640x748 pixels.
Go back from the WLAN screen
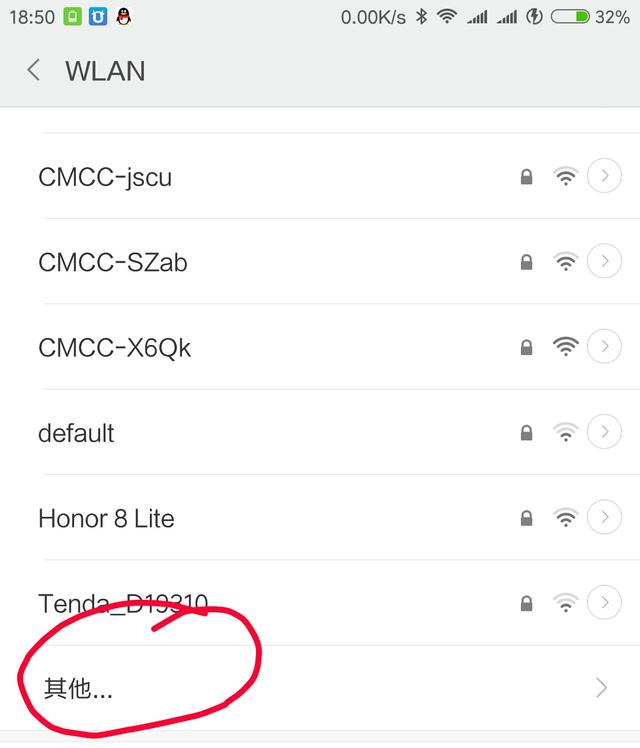click(34, 70)
